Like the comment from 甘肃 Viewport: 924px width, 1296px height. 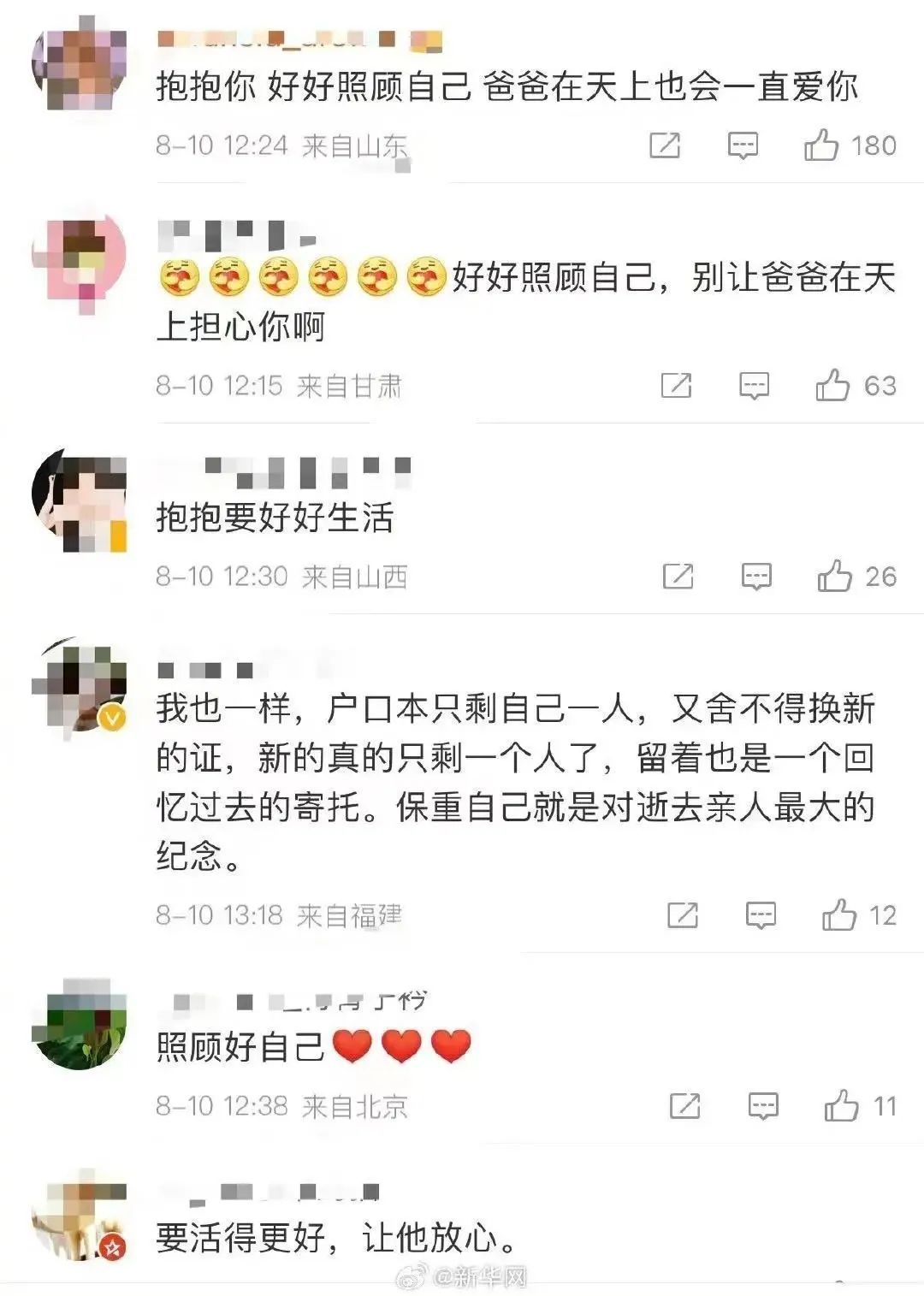coord(832,386)
